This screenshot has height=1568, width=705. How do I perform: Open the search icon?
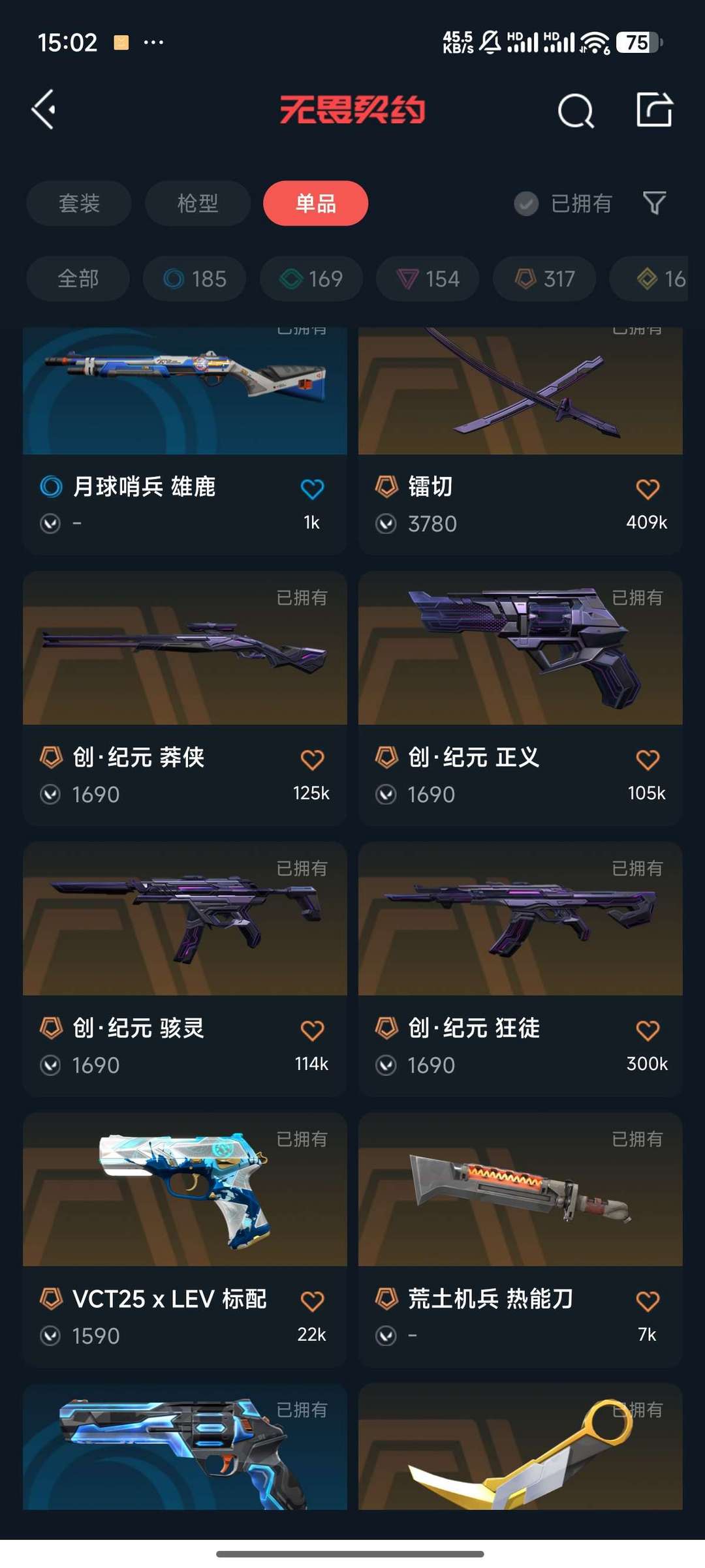(x=576, y=110)
